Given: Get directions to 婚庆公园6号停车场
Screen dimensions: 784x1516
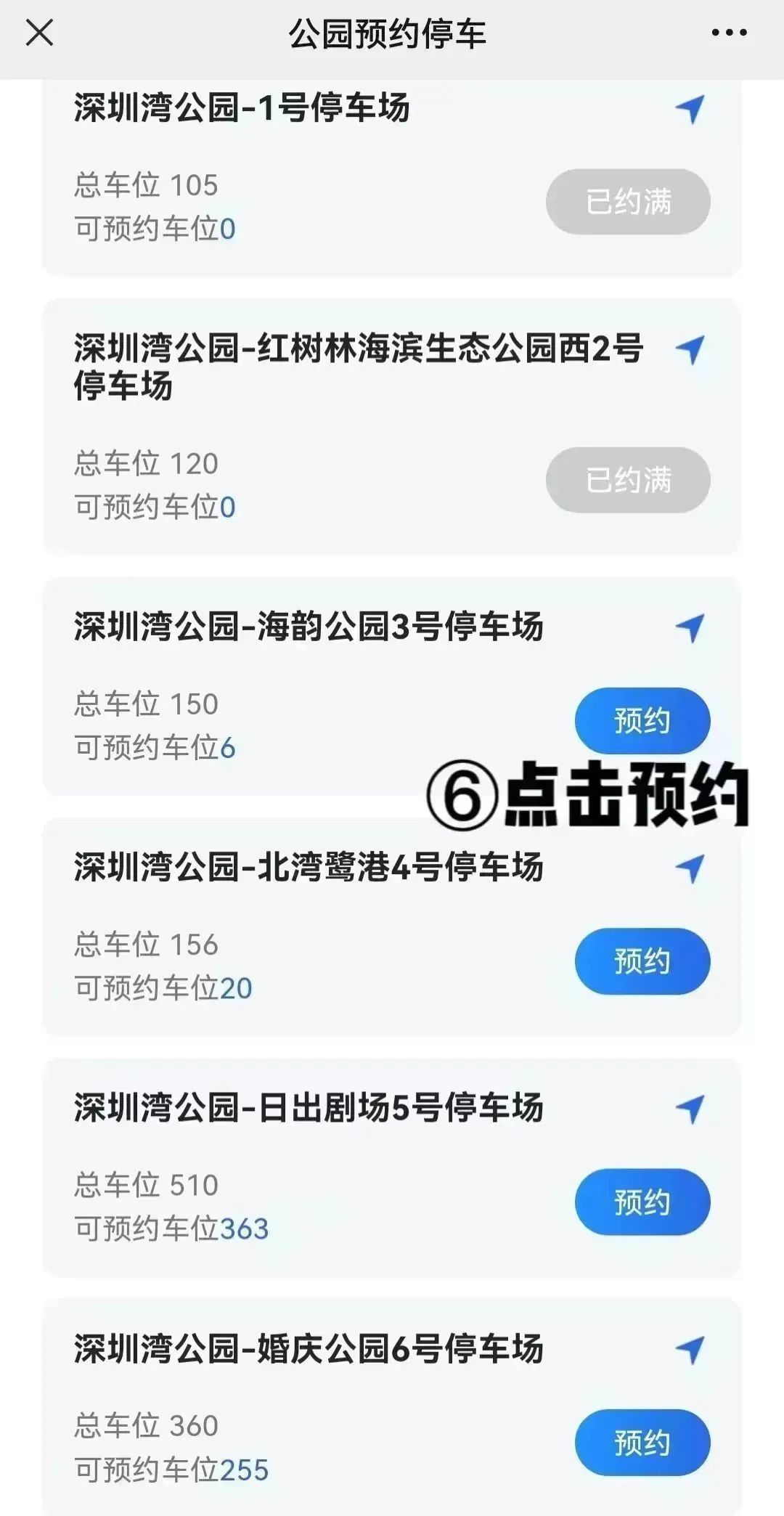Looking at the screenshot, I should [690, 1349].
